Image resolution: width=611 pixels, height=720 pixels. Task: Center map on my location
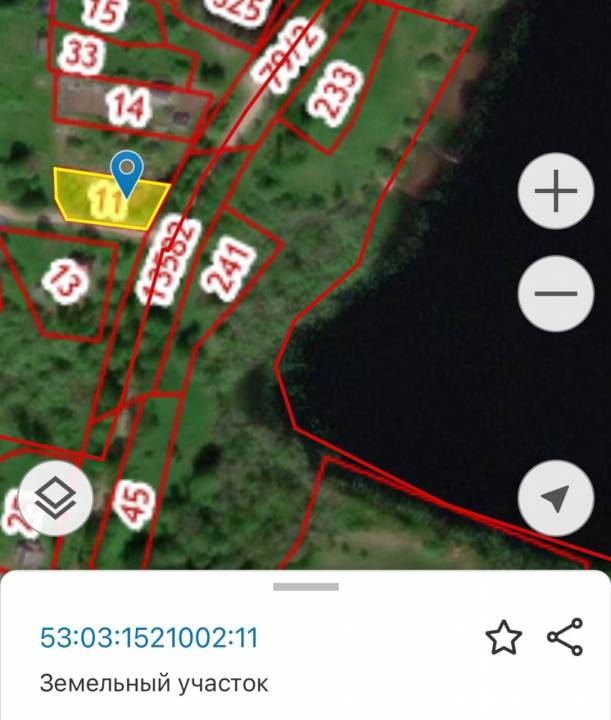point(556,498)
